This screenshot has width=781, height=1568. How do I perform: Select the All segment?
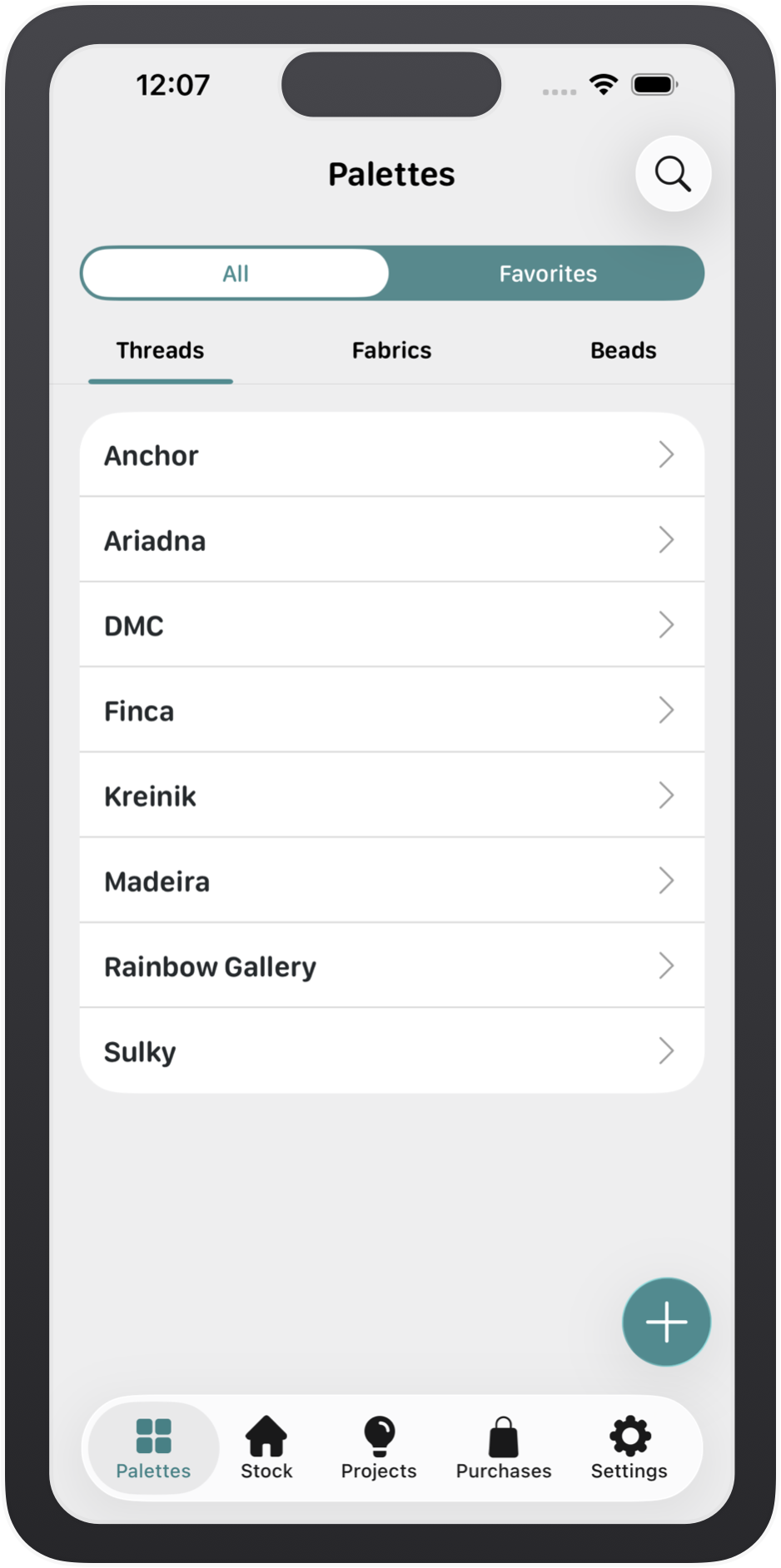pos(236,274)
